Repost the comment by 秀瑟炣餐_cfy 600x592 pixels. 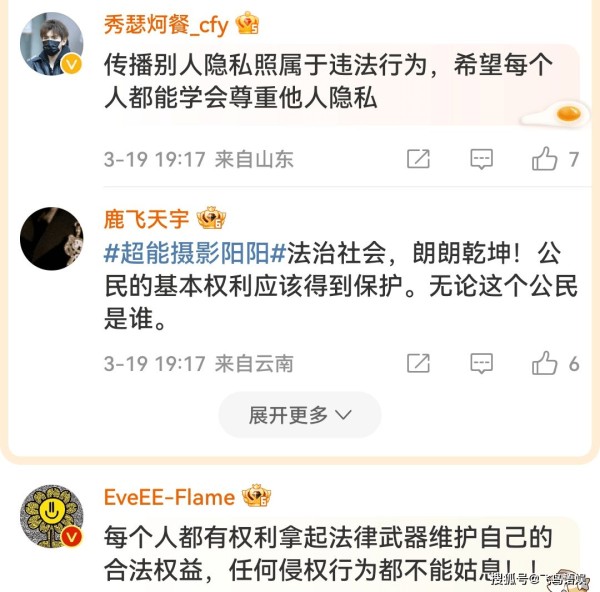point(418,159)
